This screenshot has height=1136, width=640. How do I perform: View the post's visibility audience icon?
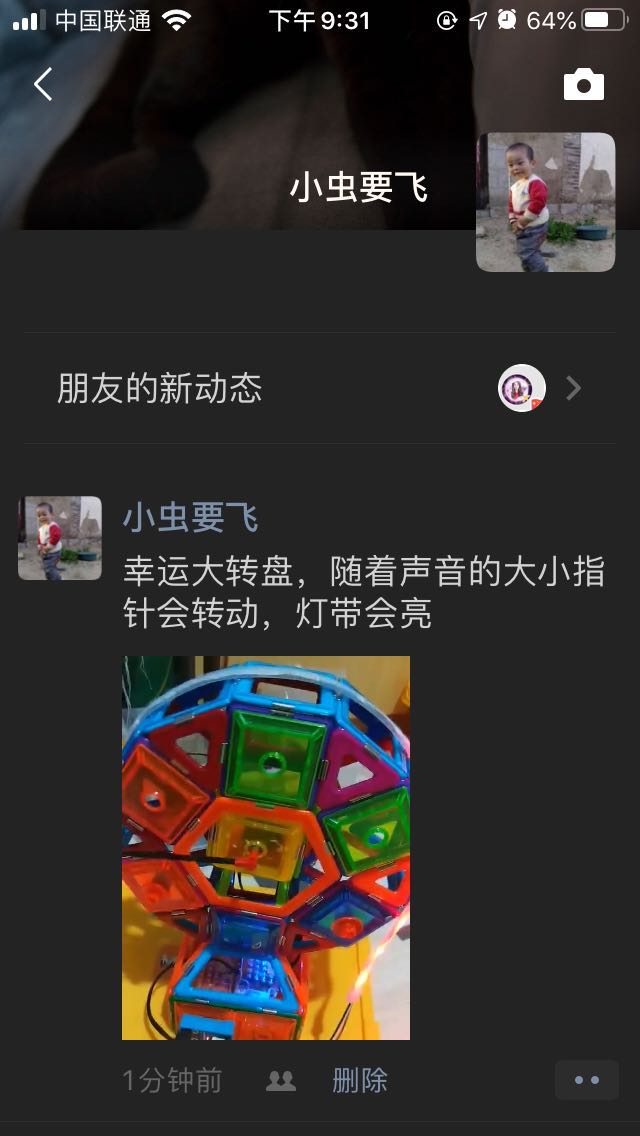281,1080
